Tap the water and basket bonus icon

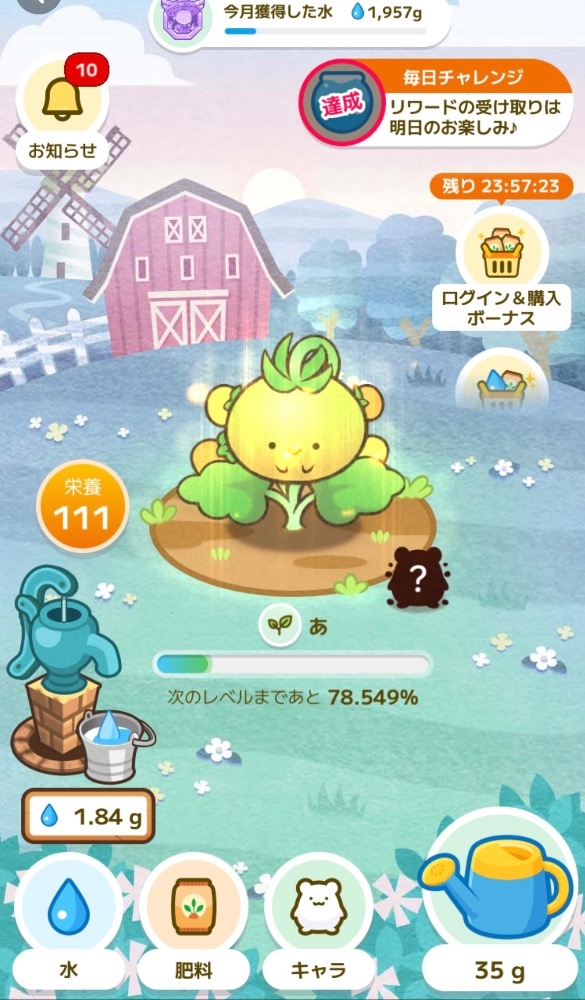click(x=502, y=380)
